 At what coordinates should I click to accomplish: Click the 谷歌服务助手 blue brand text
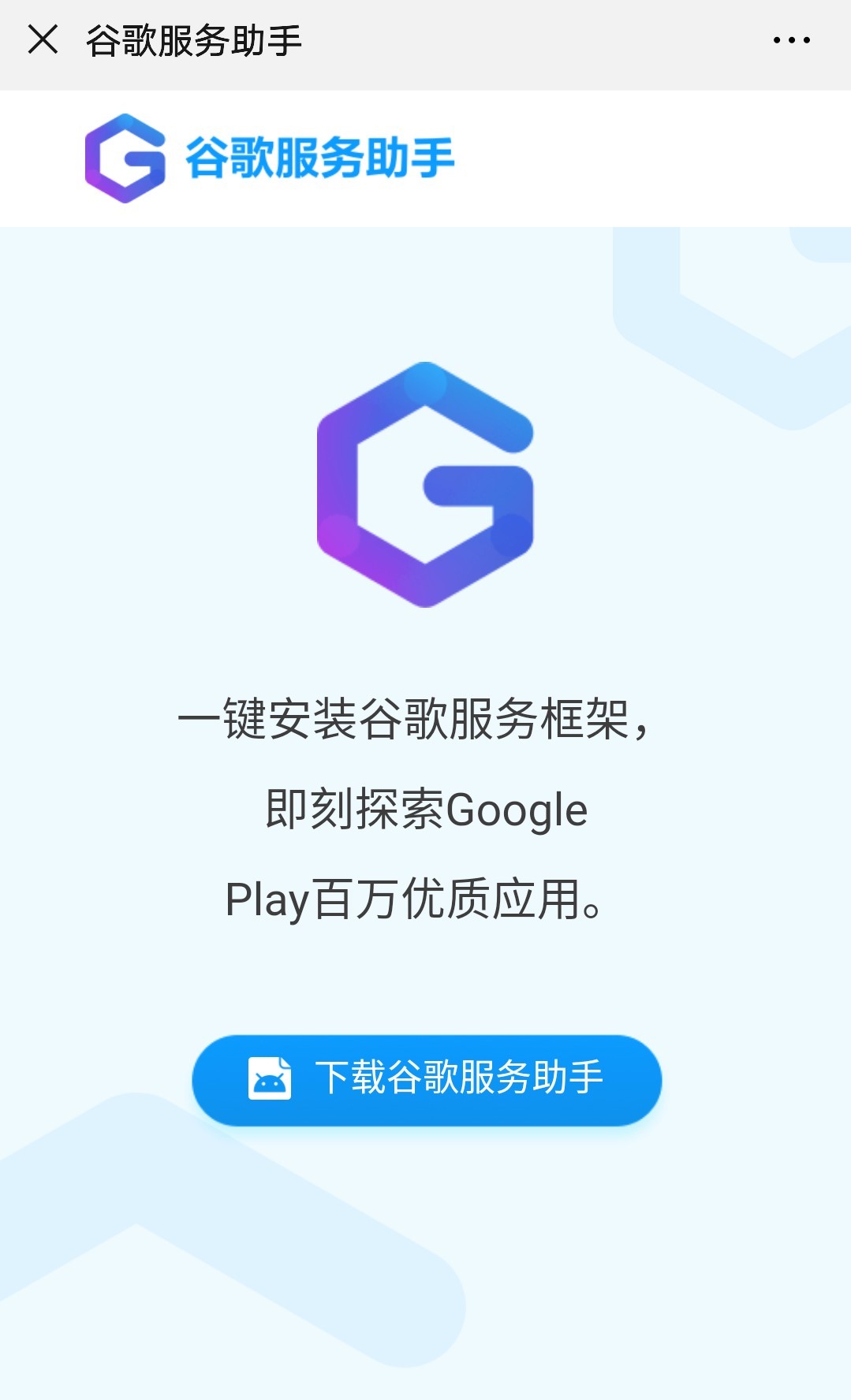coord(319,157)
